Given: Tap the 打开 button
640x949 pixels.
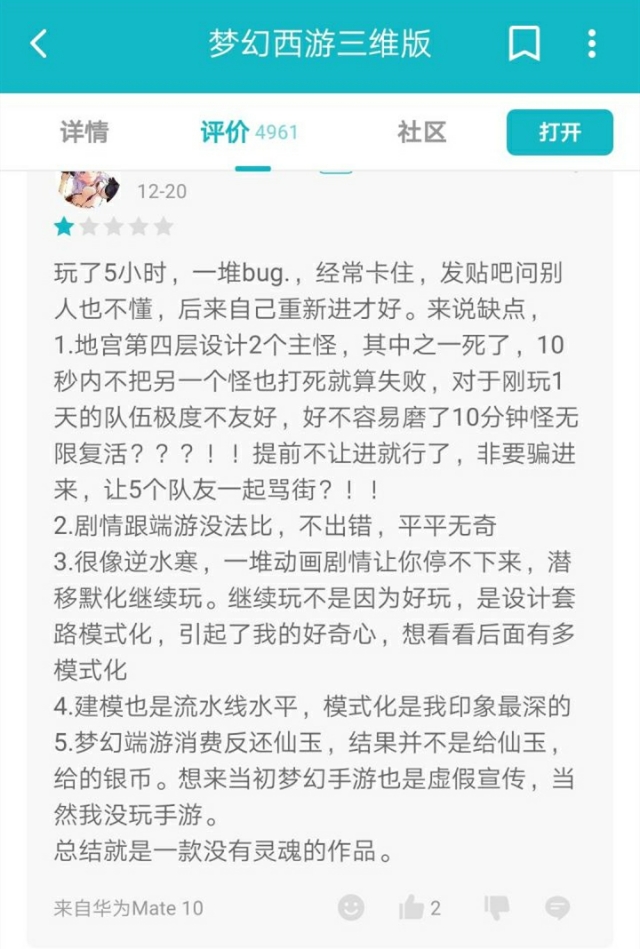Looking at the screenshot, I should 559,132.
